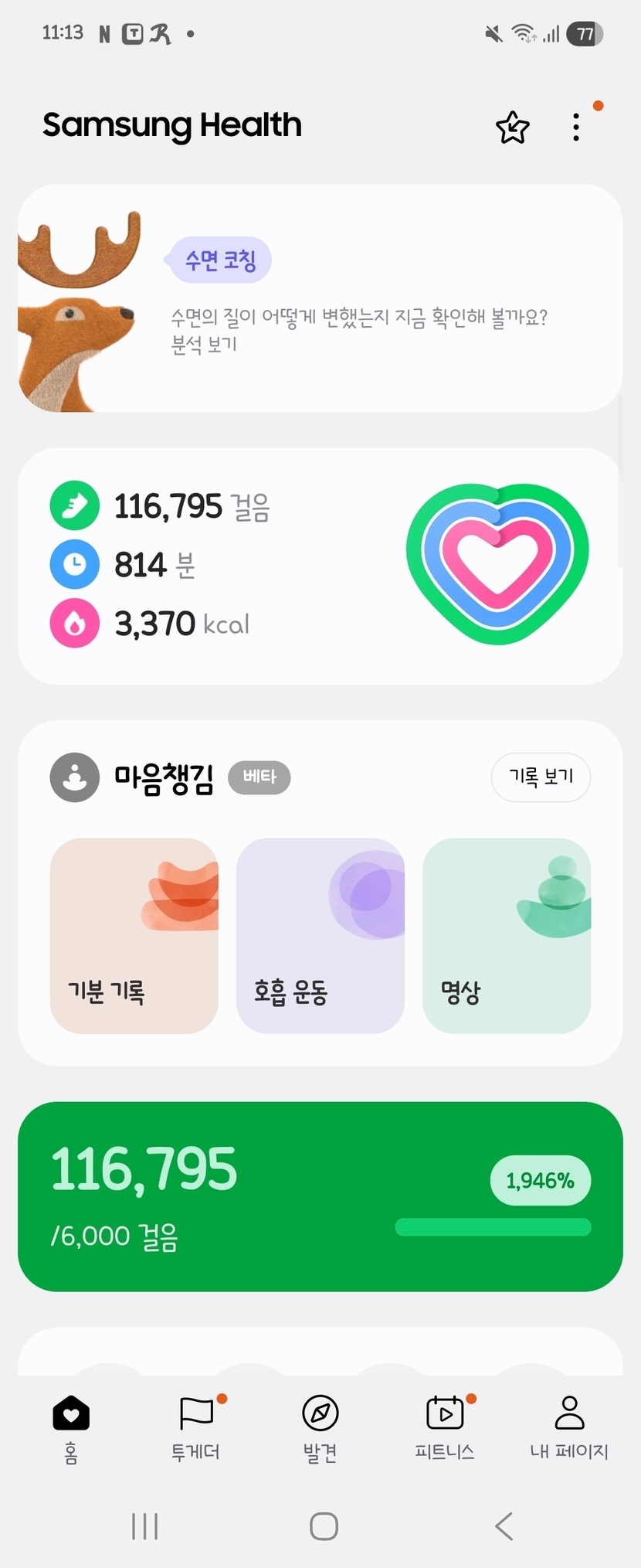The image size is (641, 1568).
Task: Open the 내 페이지 tab
Action: (569, 1428)
